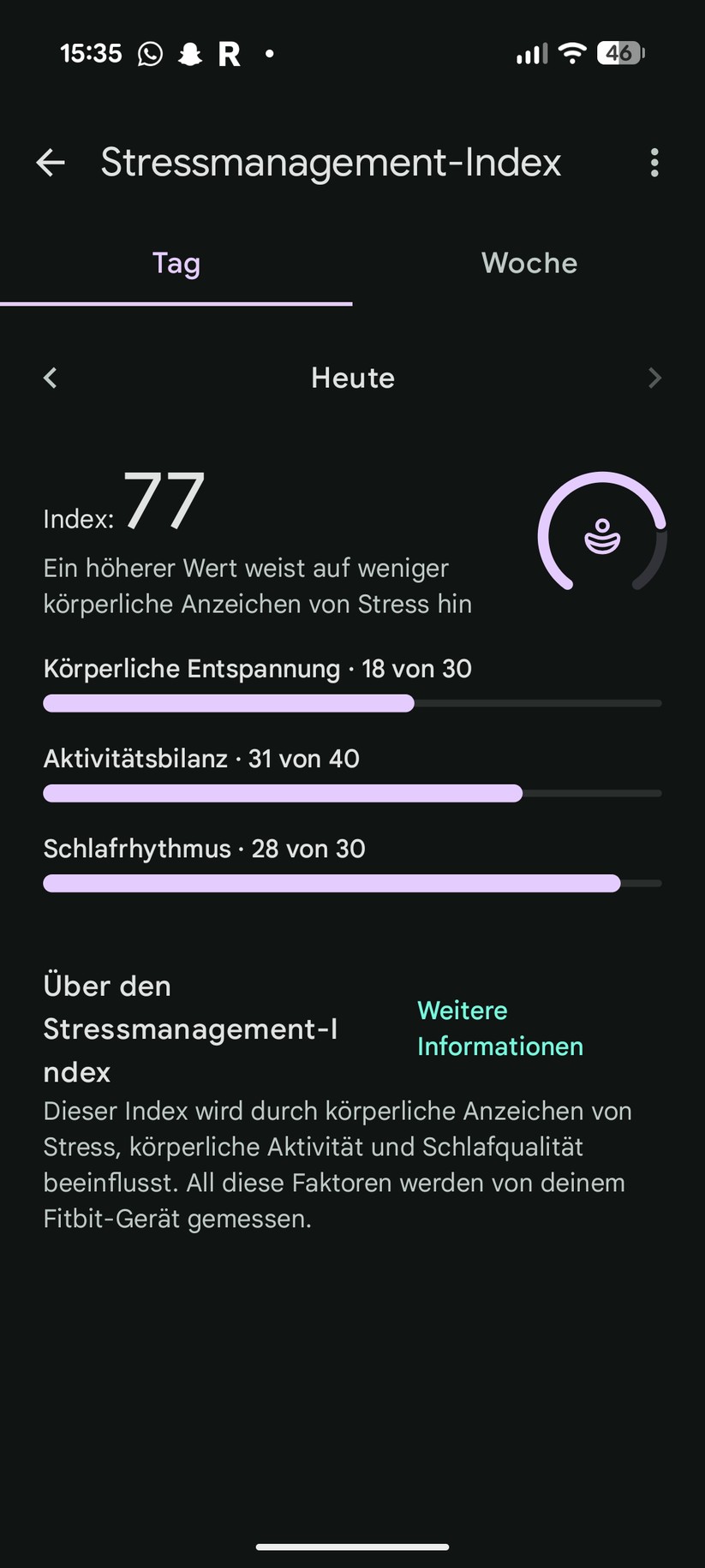Tap the Schlafrhythmus score bar
The image size is (705, 1568).
[352, 883]
